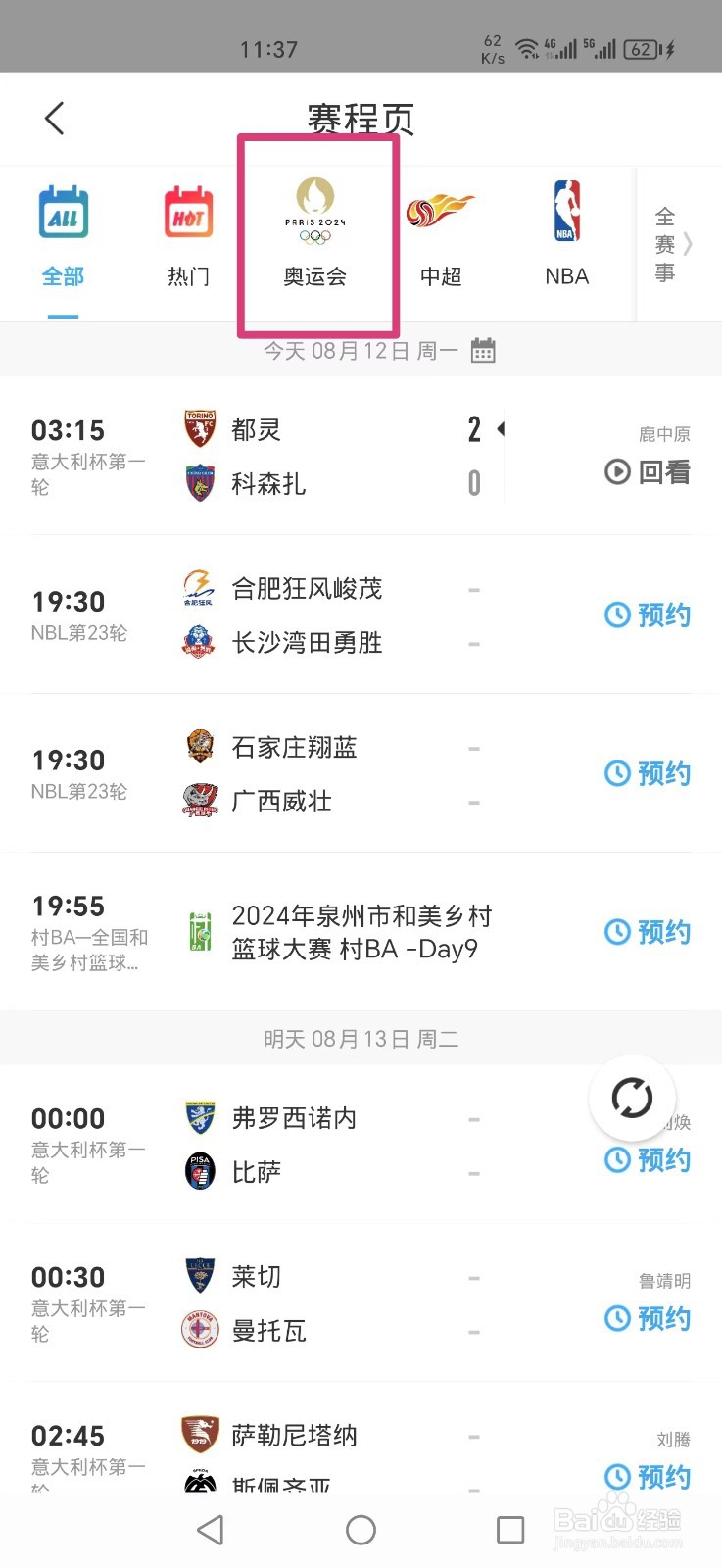The image size is (722, 1568).
Task: Reserve the 村BA Day9 match with 预约
Action: pyautogui.click(x=648, y=932)
